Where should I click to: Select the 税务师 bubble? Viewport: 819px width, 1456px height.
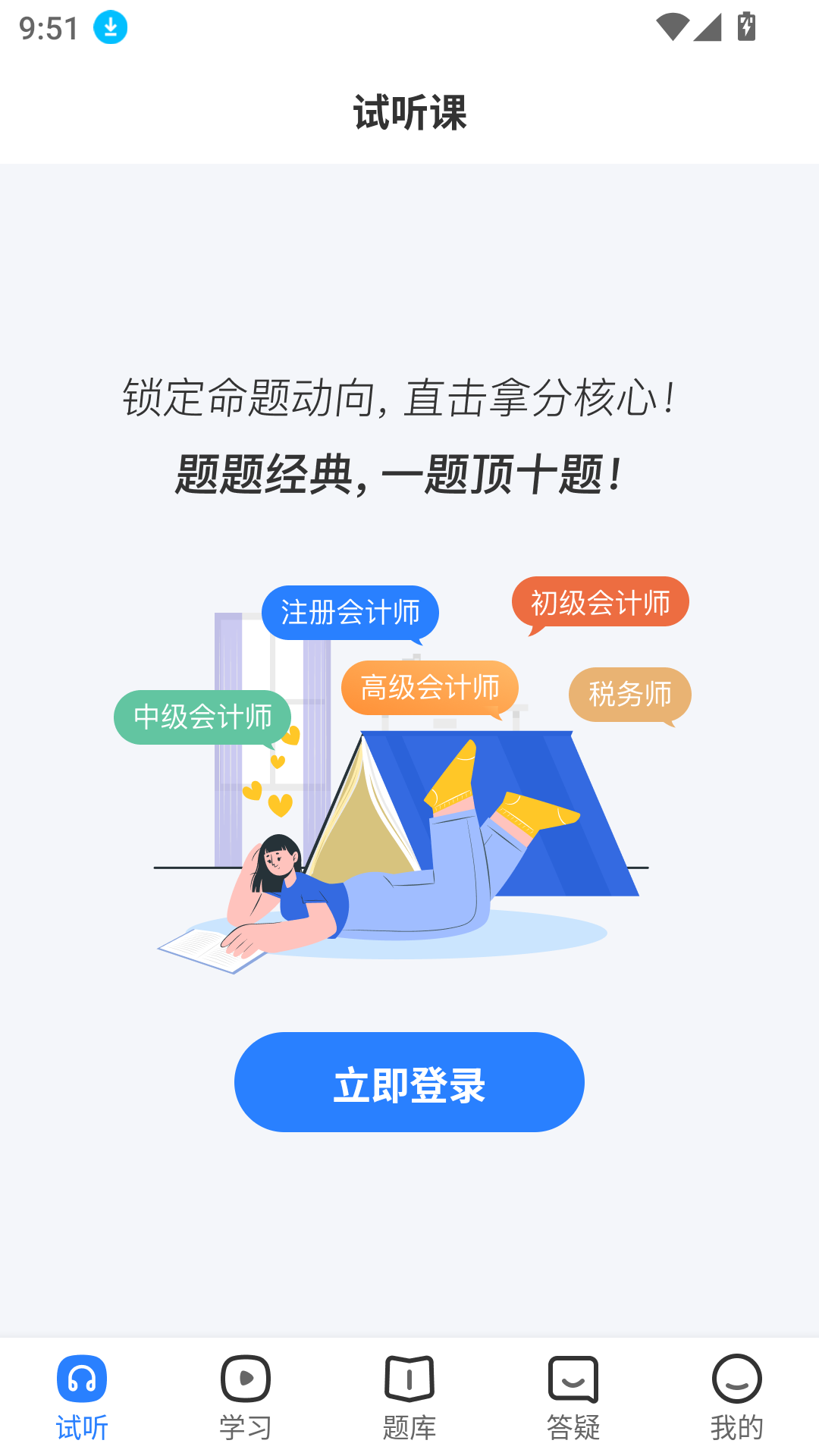pos(629,693)
